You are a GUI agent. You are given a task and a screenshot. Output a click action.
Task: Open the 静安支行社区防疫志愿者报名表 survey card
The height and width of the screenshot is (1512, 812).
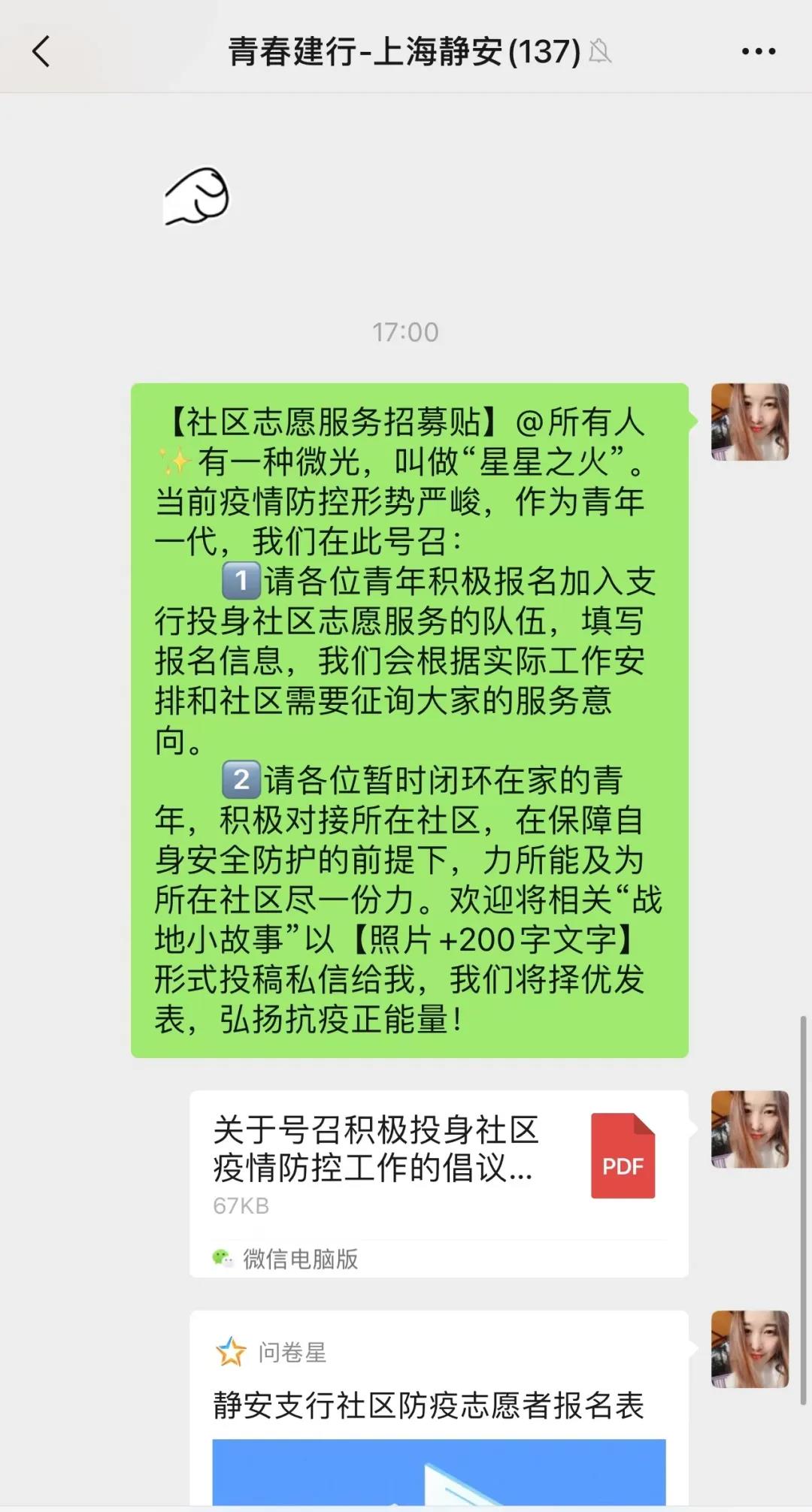coord(438,1405)
